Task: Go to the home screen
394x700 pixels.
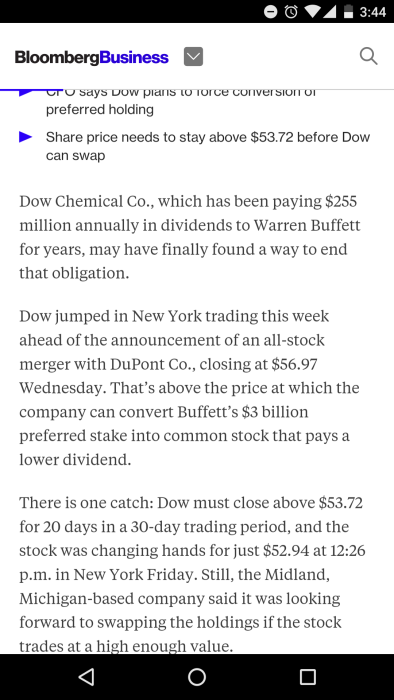Action: (197, 677)
